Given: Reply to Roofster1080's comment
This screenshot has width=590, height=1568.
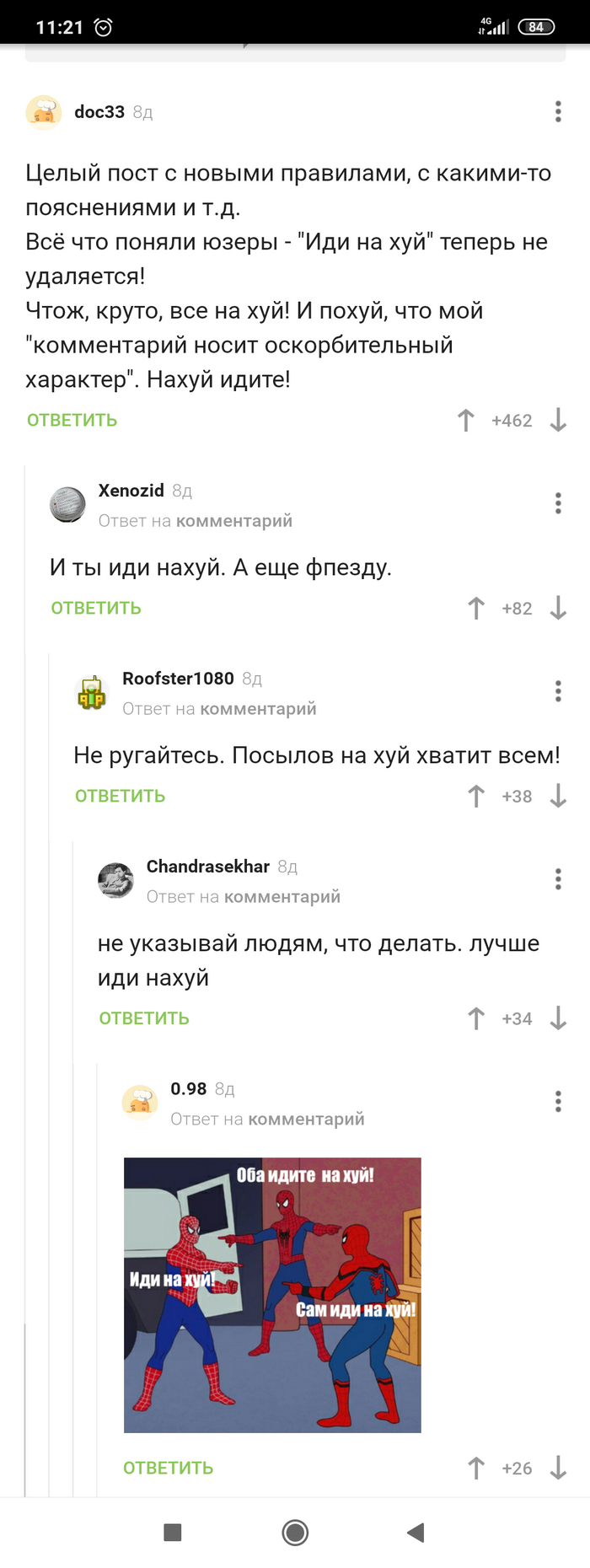Looking at the screenshot, I should tap(120, 796).
